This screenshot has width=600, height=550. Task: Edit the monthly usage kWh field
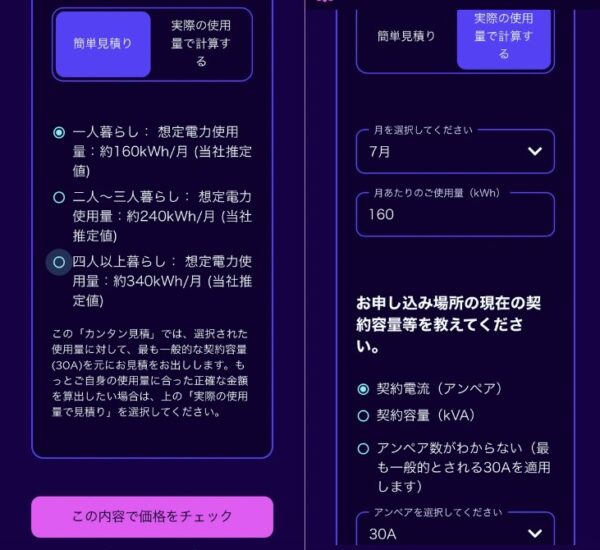[455, 214]
